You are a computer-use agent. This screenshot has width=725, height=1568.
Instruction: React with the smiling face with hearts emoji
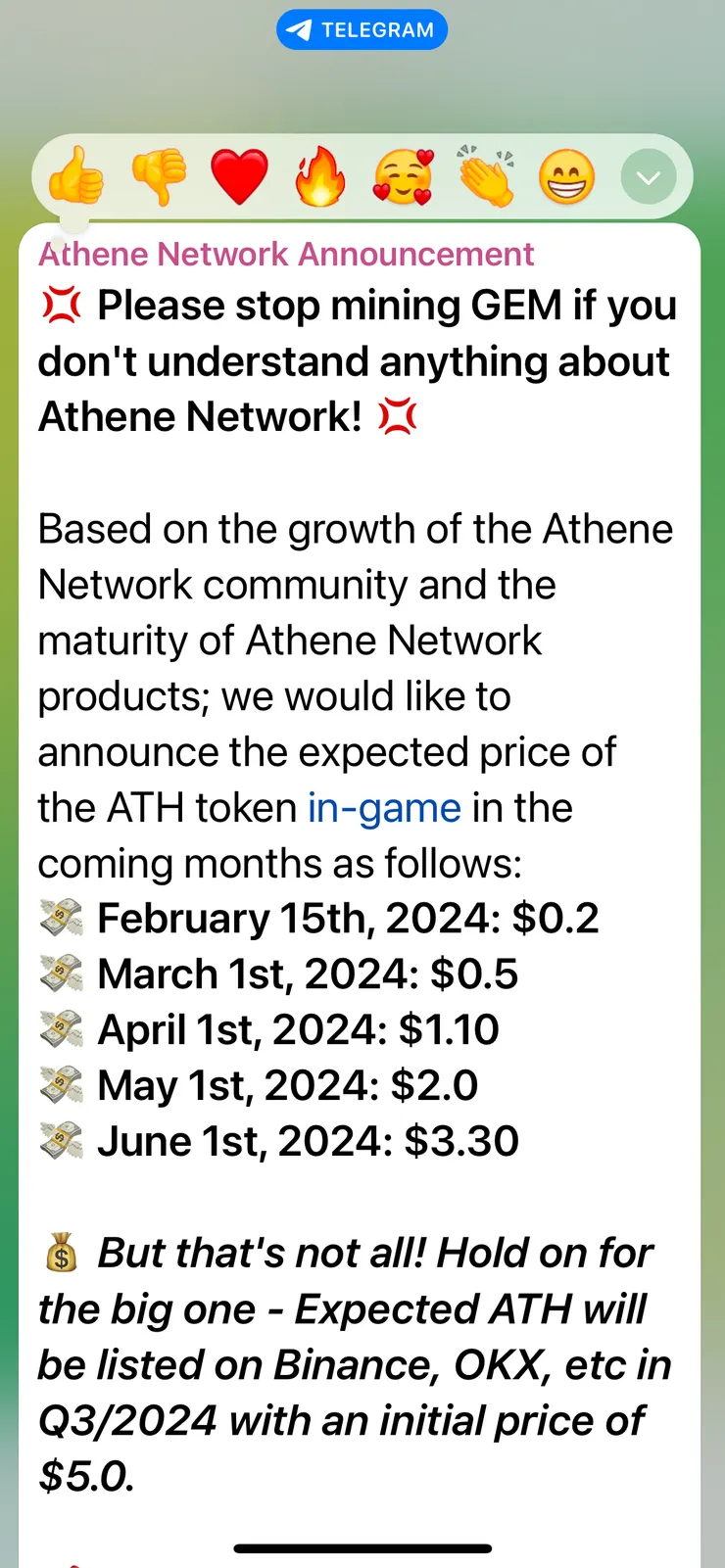point(403,177)
